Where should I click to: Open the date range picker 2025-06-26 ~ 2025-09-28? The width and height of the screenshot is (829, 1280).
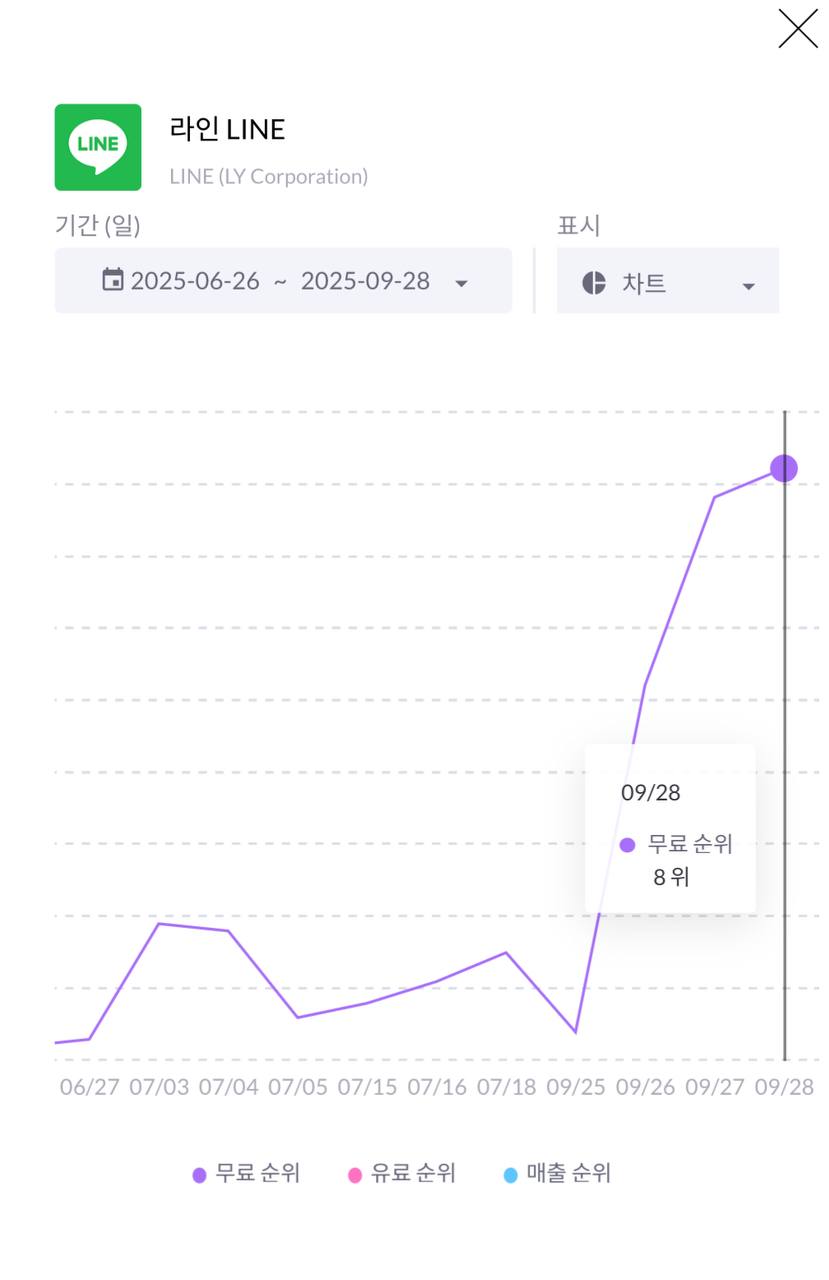tap(283, 281)
